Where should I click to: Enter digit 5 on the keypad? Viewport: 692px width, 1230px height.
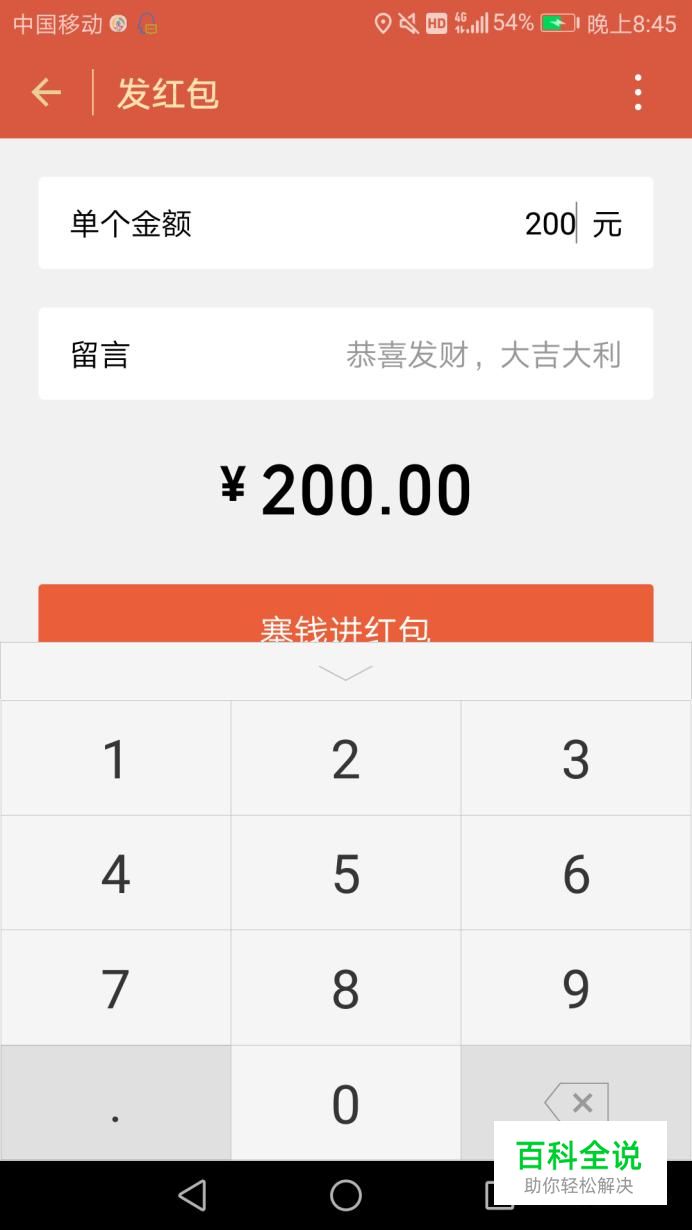coord(346,873)
